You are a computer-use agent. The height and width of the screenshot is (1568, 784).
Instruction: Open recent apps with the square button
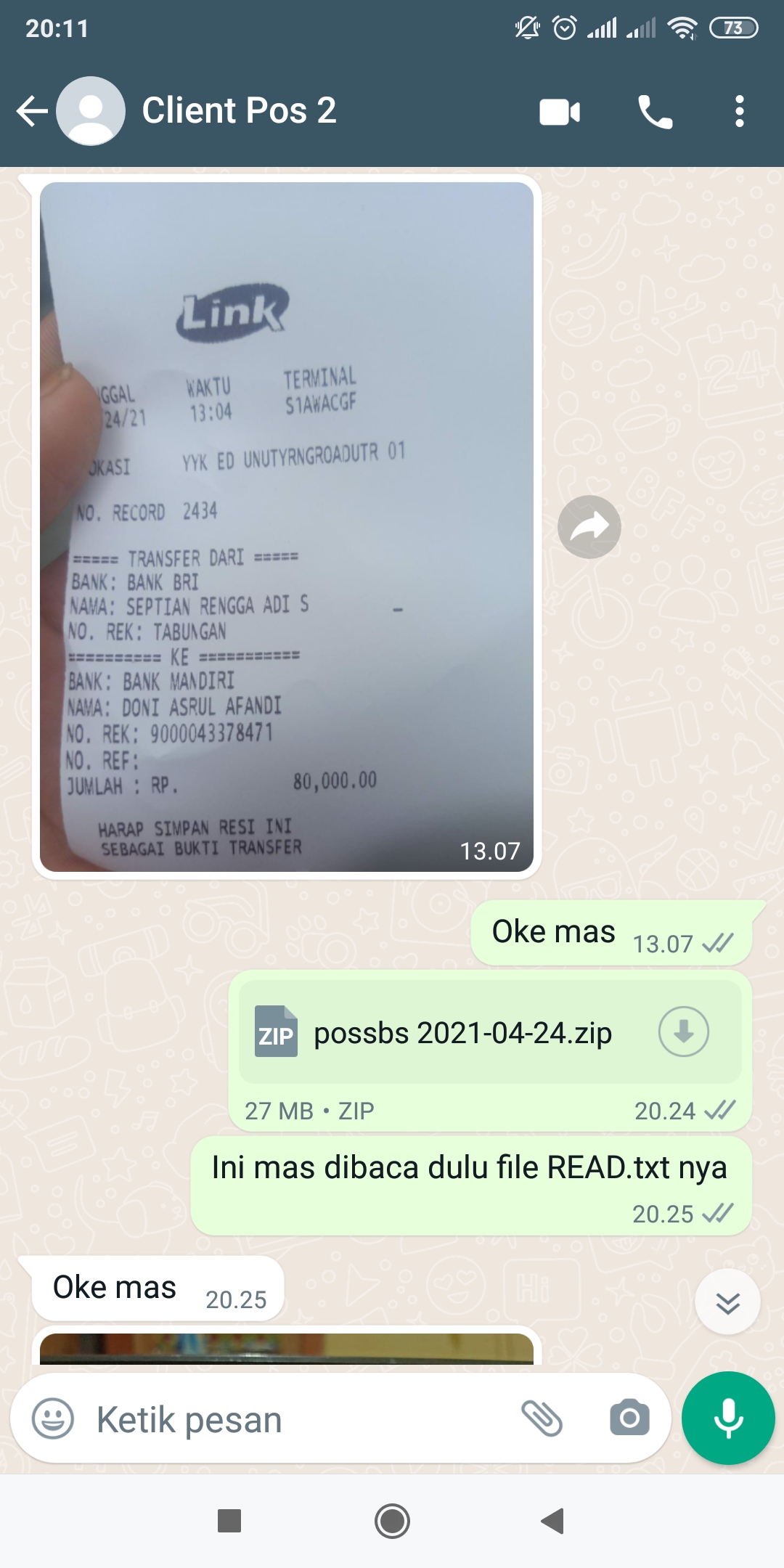point(229,1521)
